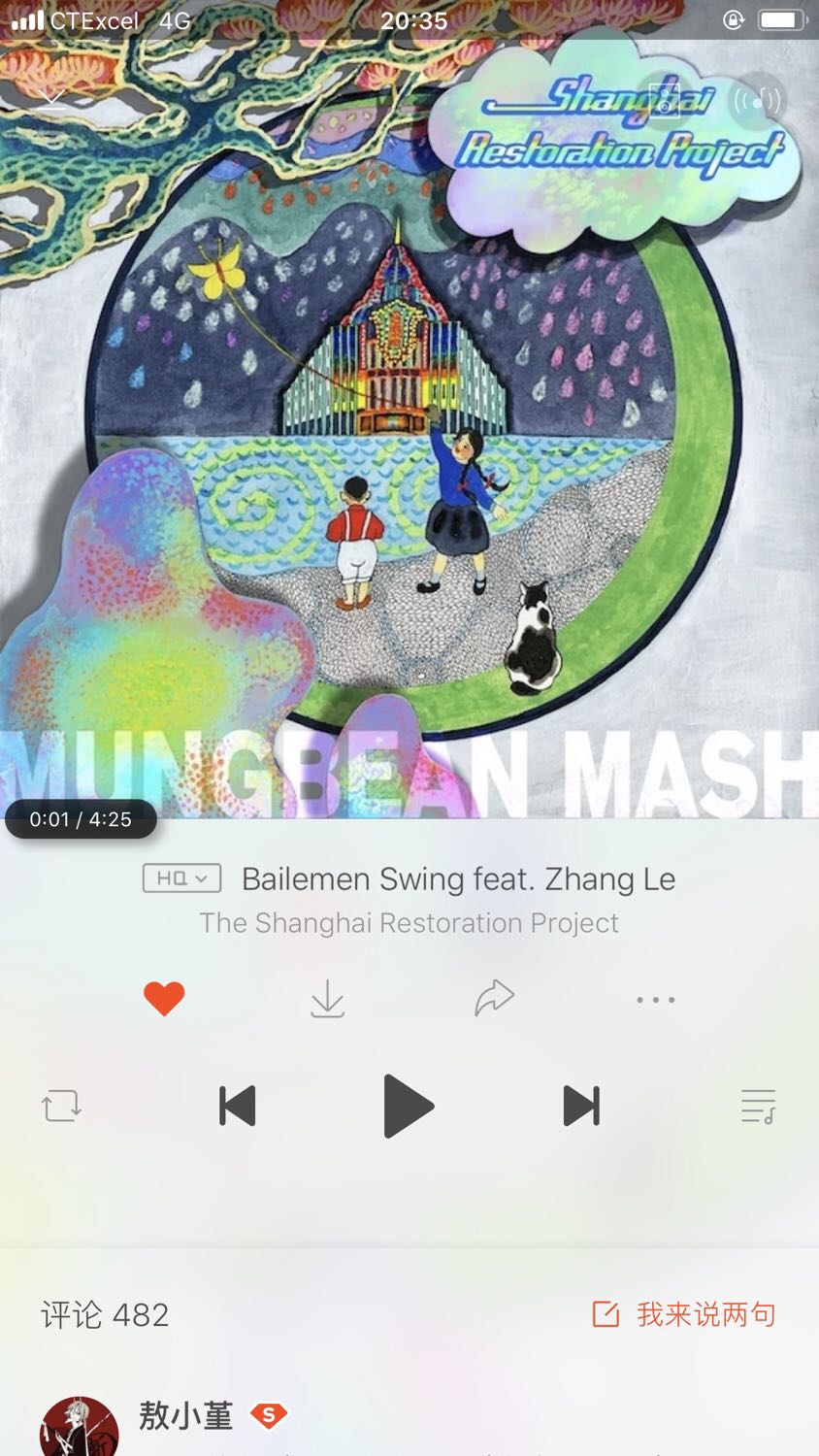This screenshot has width=819, height=1456.
Task: Write a comment via 我来说两句
Action: point(685,1314)
